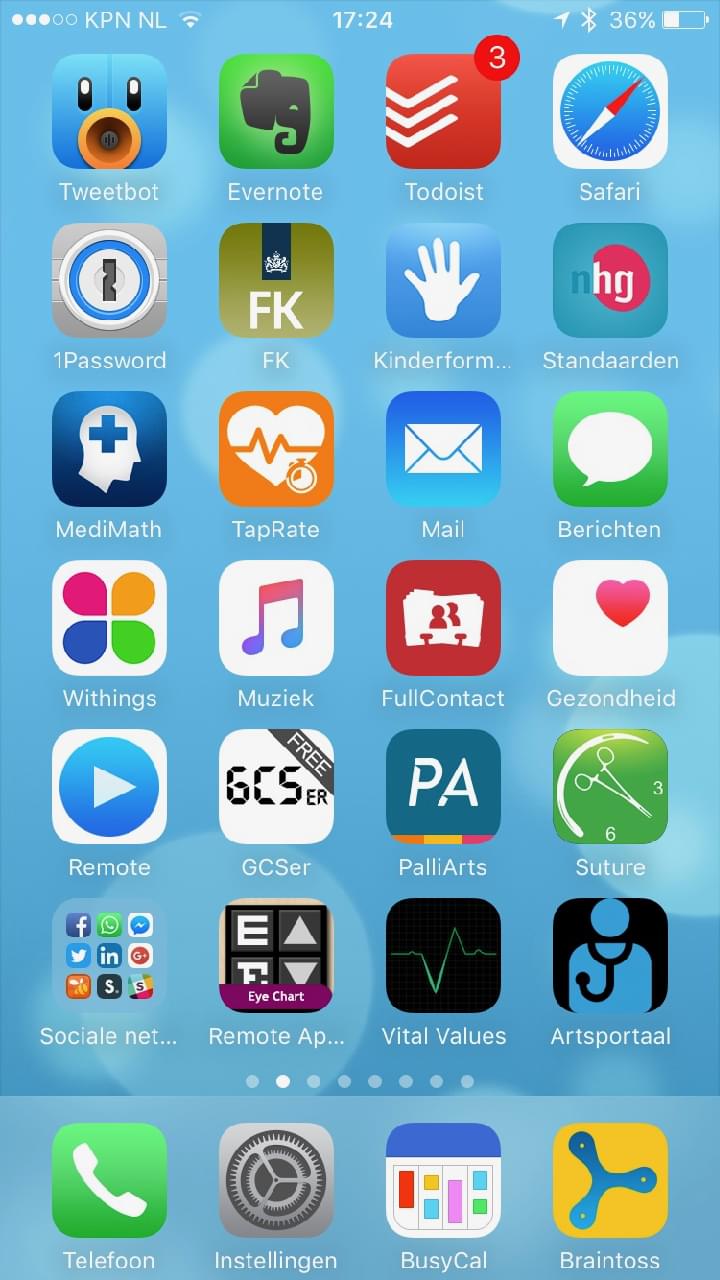
Task: Launch the Withings app
Action: (x=109, y=618)
